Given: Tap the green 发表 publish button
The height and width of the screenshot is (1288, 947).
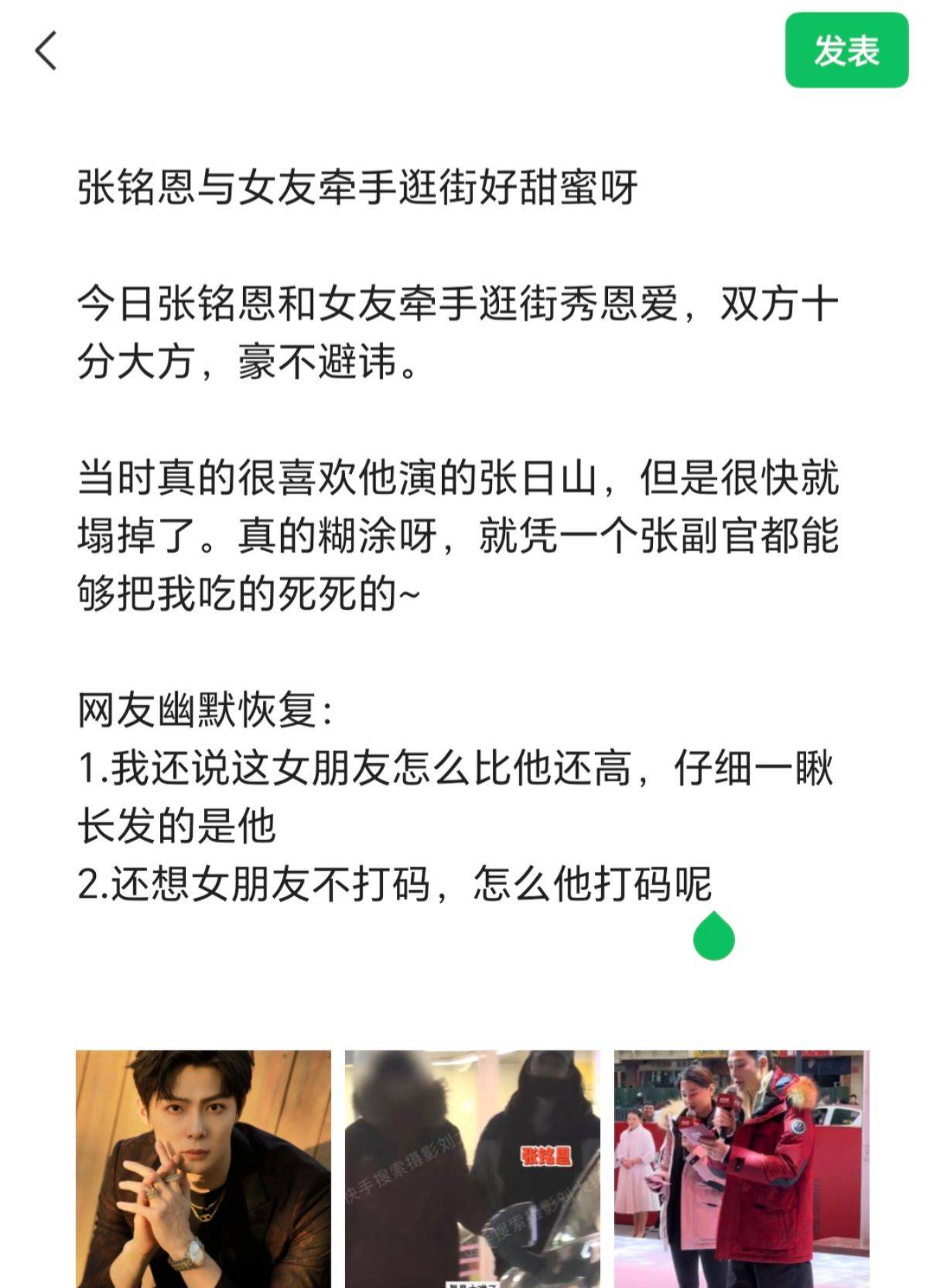Looking at the screenshot, I should tap(846, 51).
